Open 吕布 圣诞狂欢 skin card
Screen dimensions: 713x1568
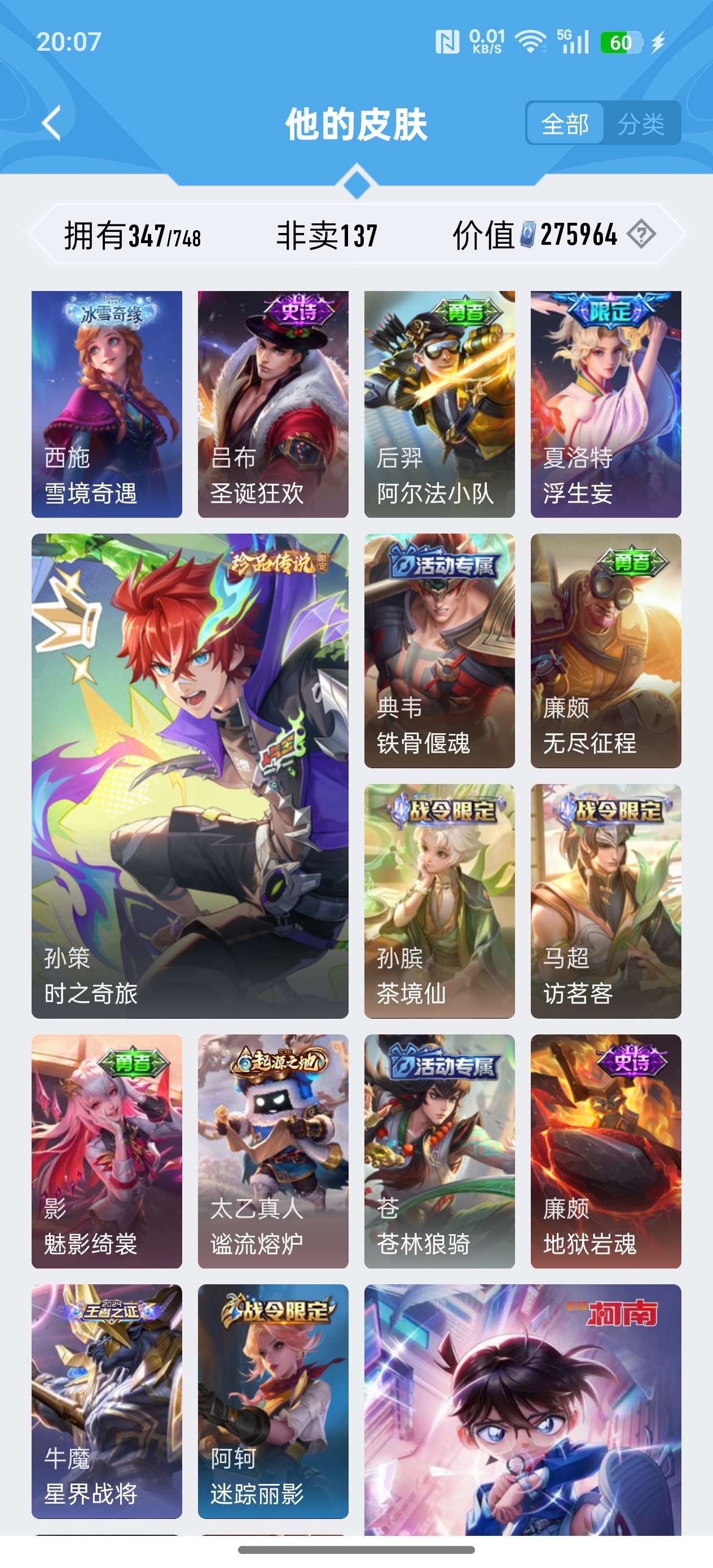pos(273,404)
